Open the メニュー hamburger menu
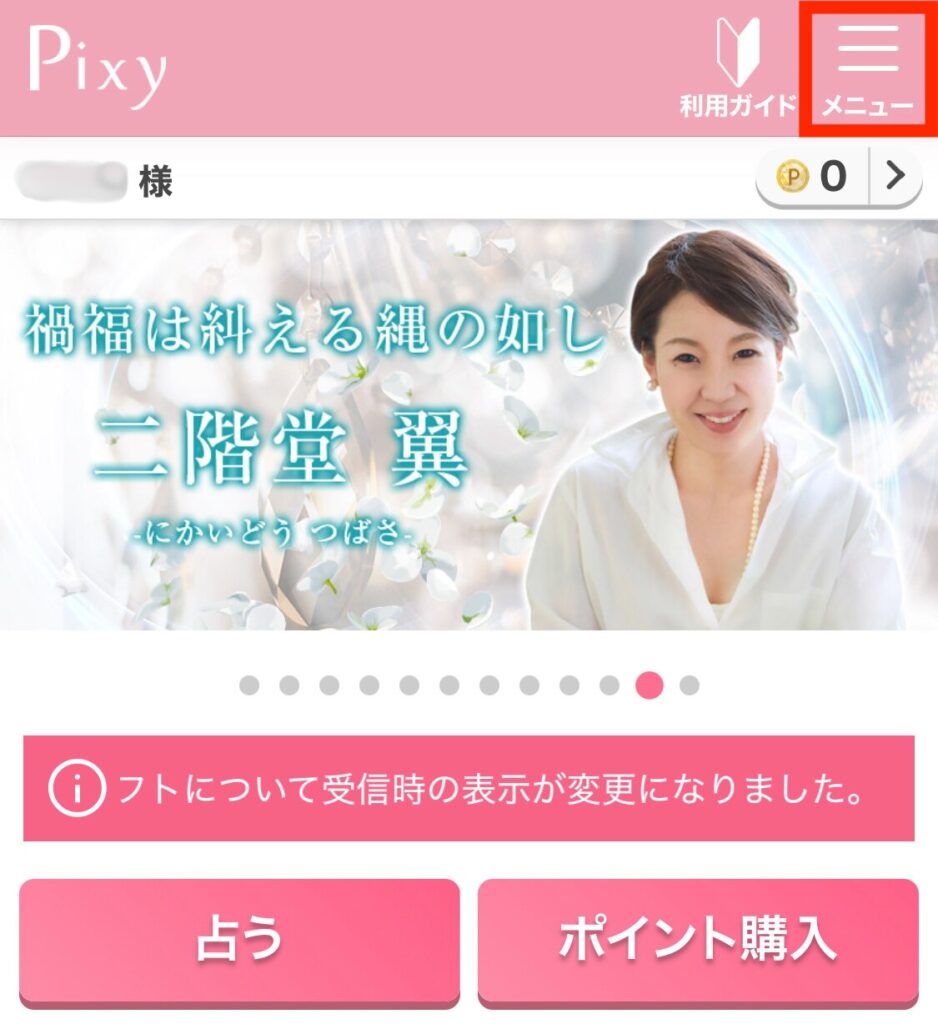938x1024 pixels. (x=867, y=68)
